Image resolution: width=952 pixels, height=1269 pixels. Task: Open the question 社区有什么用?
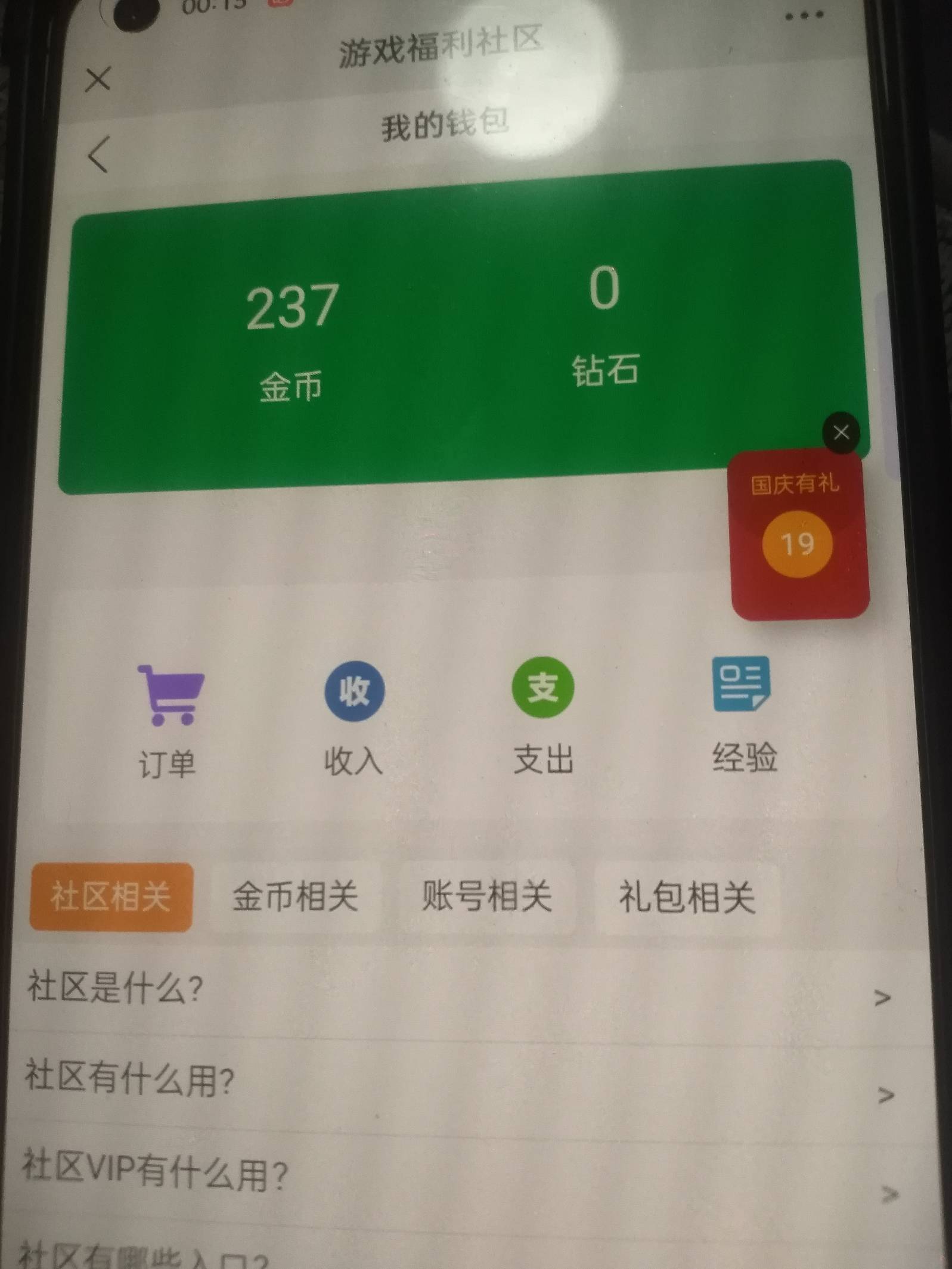tap(453, 1085)
